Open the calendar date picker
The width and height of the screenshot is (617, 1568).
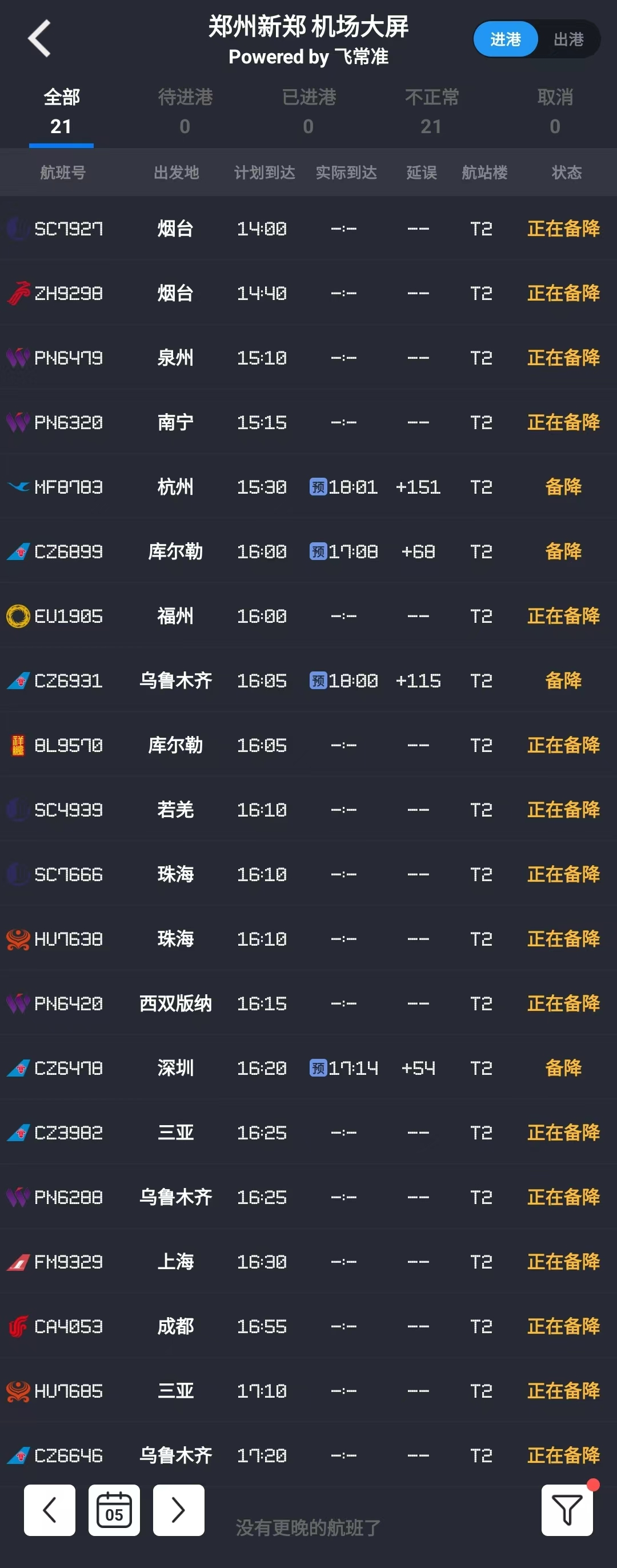[x=114, y=1510]
